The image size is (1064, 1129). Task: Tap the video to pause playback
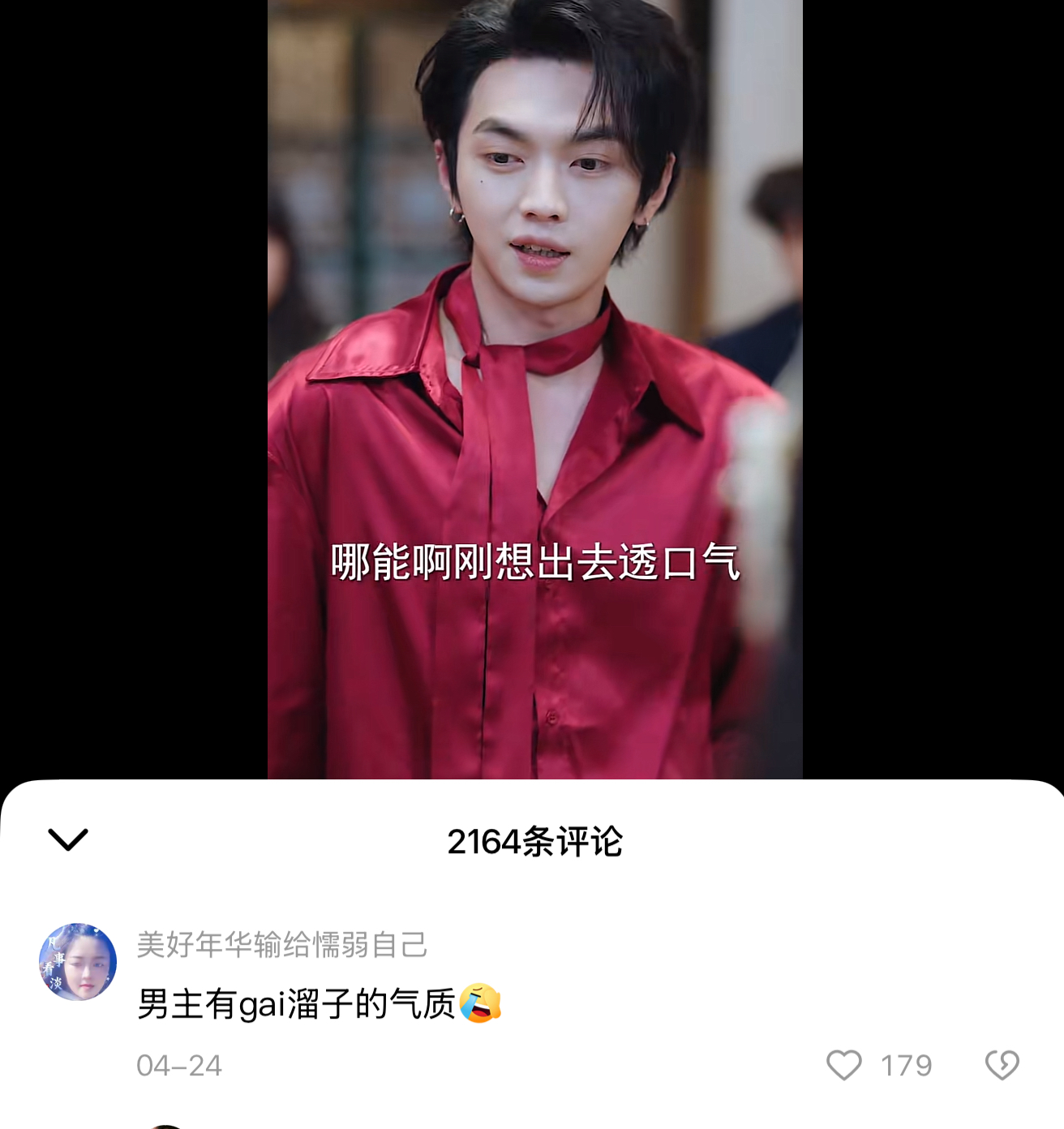point(535,389)
